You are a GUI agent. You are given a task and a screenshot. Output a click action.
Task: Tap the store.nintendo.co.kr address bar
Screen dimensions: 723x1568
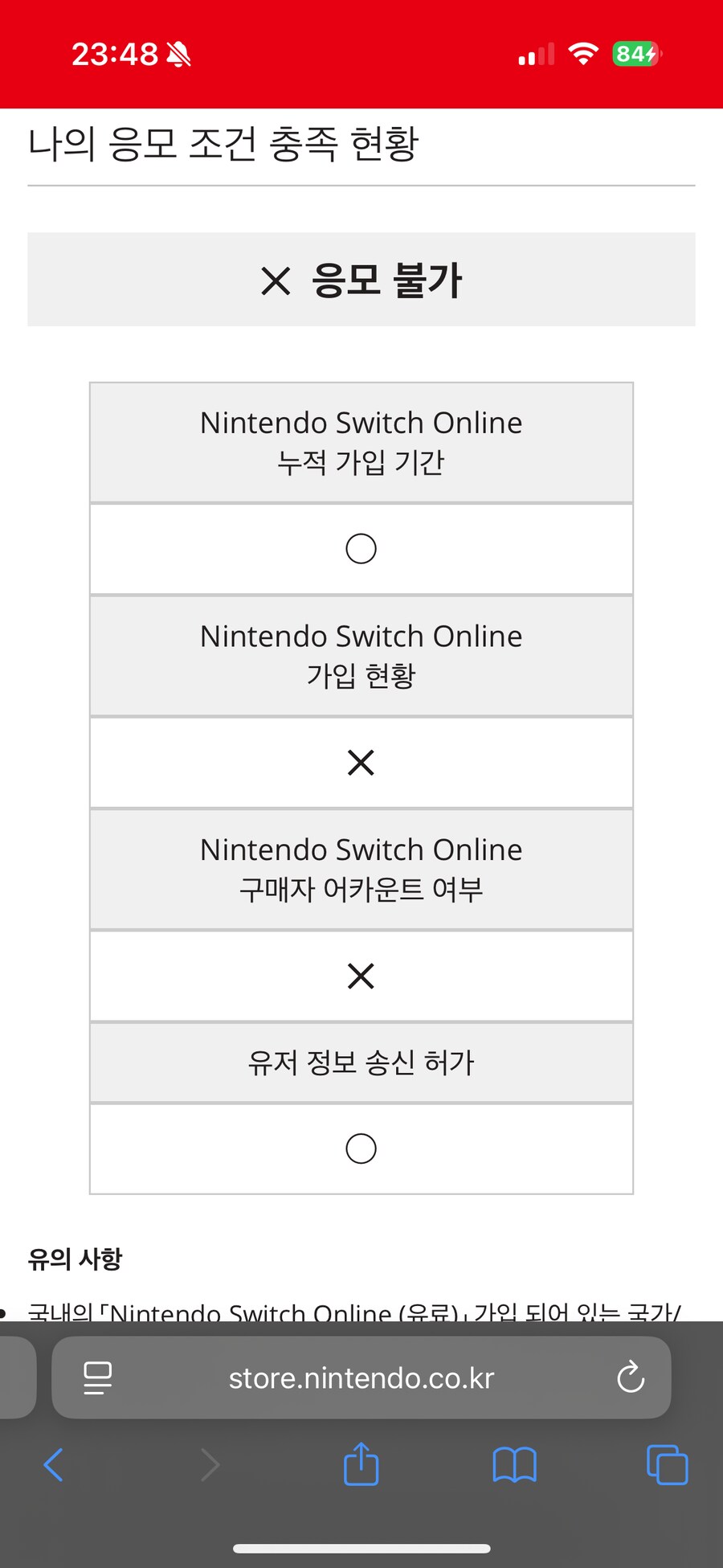click(x=361, y=1378)
